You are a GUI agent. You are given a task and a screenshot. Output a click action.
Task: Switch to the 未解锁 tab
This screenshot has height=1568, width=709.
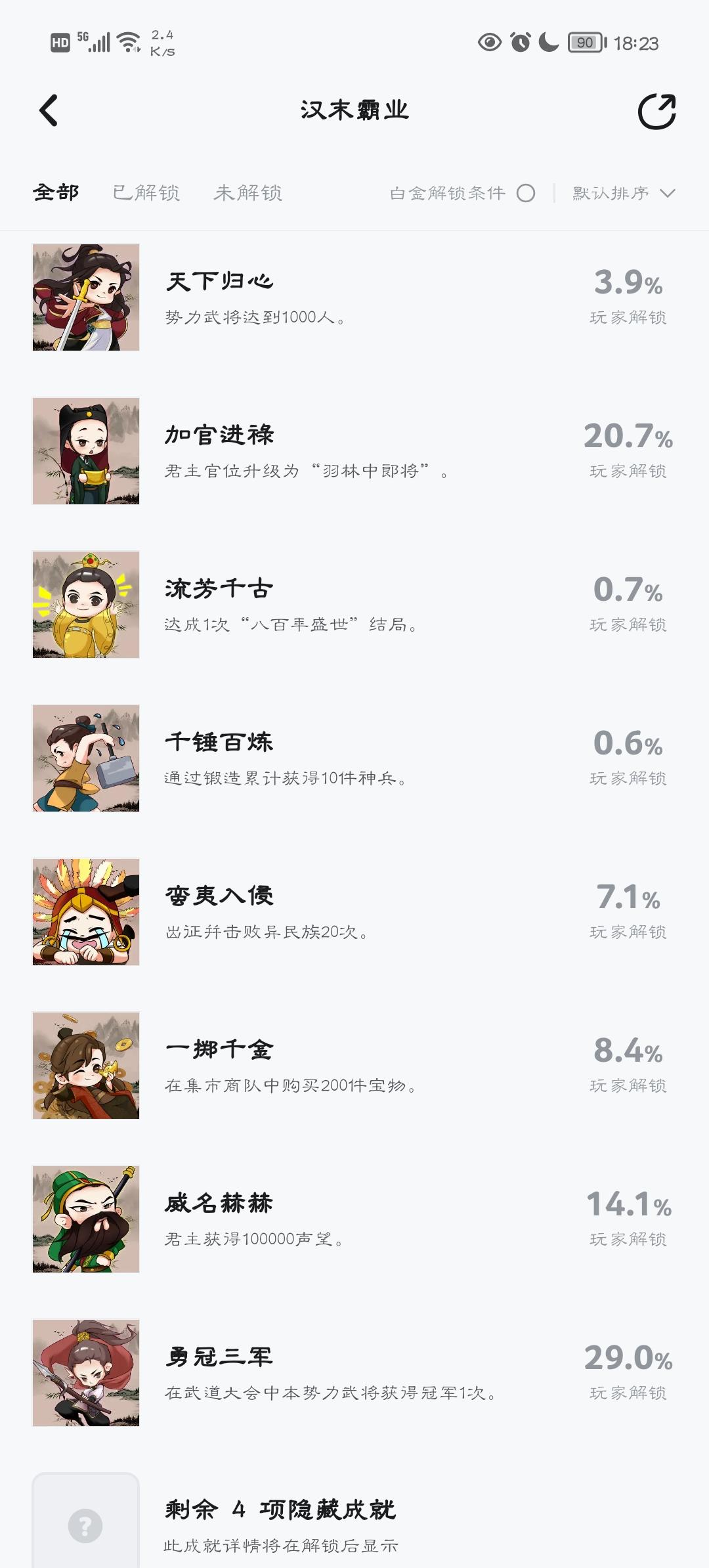pos(249,194)
